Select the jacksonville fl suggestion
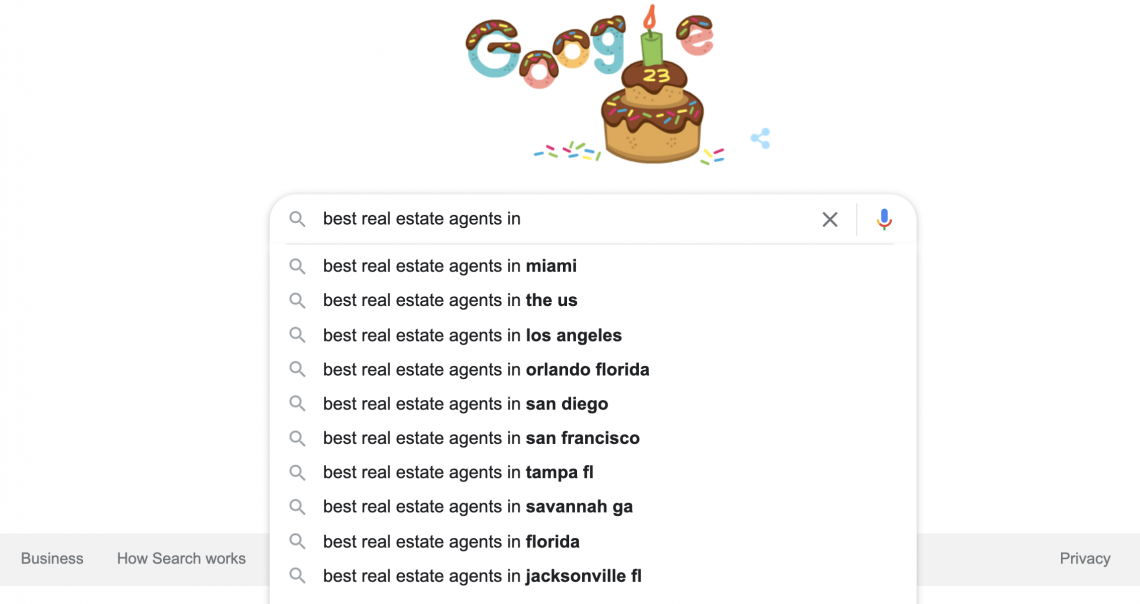 482,576
